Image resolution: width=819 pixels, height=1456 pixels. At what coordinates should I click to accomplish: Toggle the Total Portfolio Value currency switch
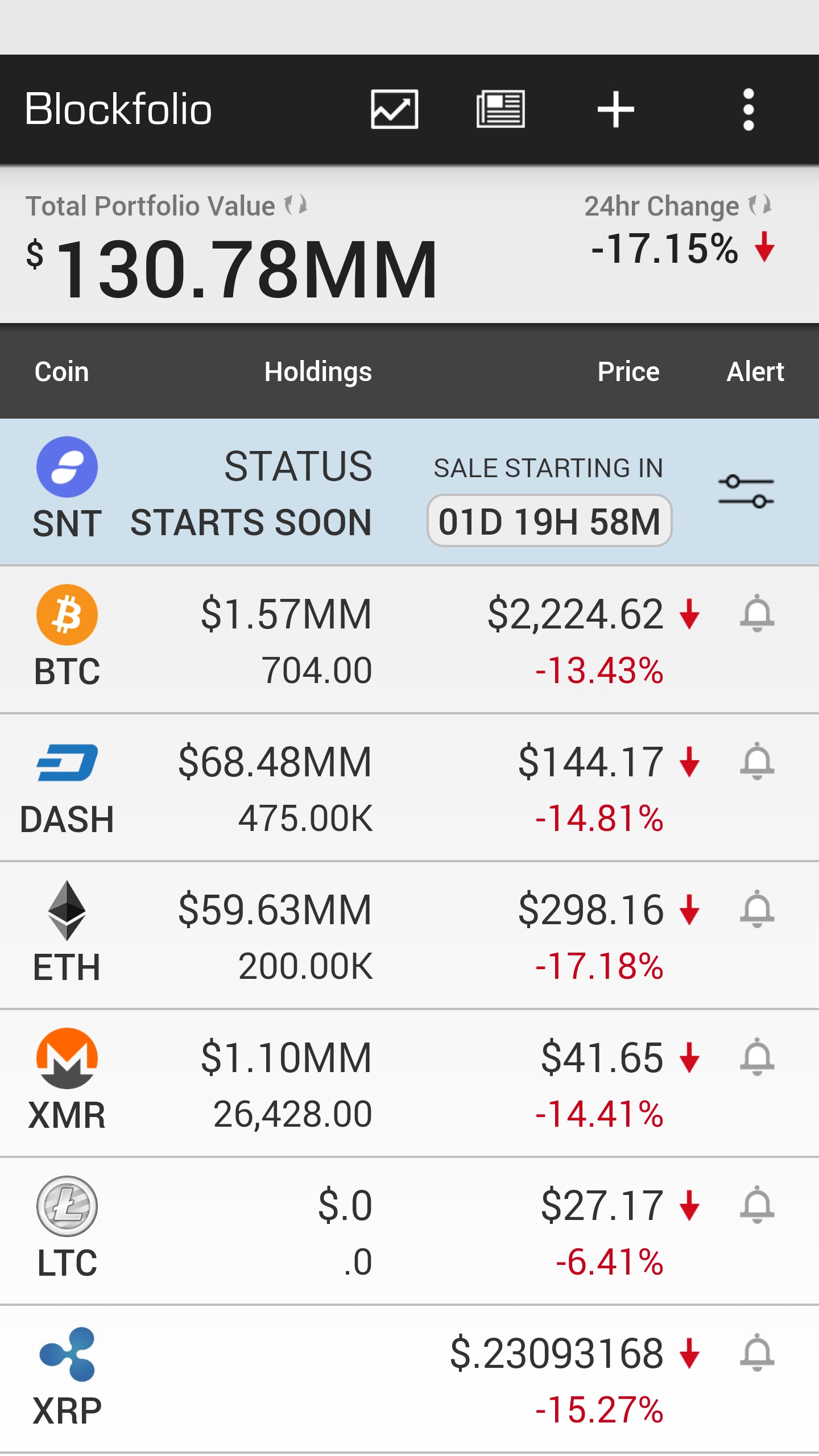[x=296, y=205]
